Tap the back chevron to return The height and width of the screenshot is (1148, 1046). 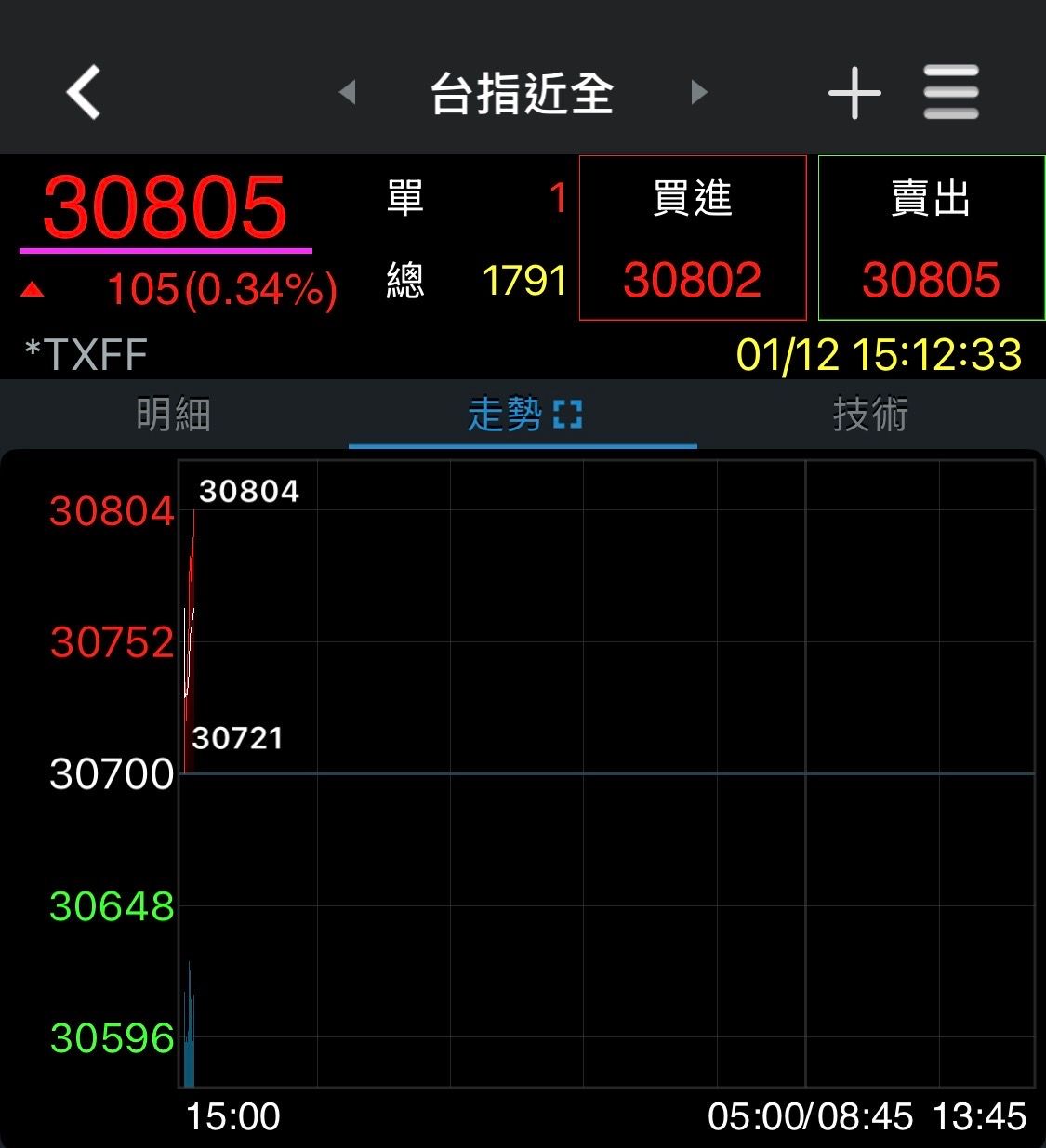pyautogui.click(x=82, y=92)
